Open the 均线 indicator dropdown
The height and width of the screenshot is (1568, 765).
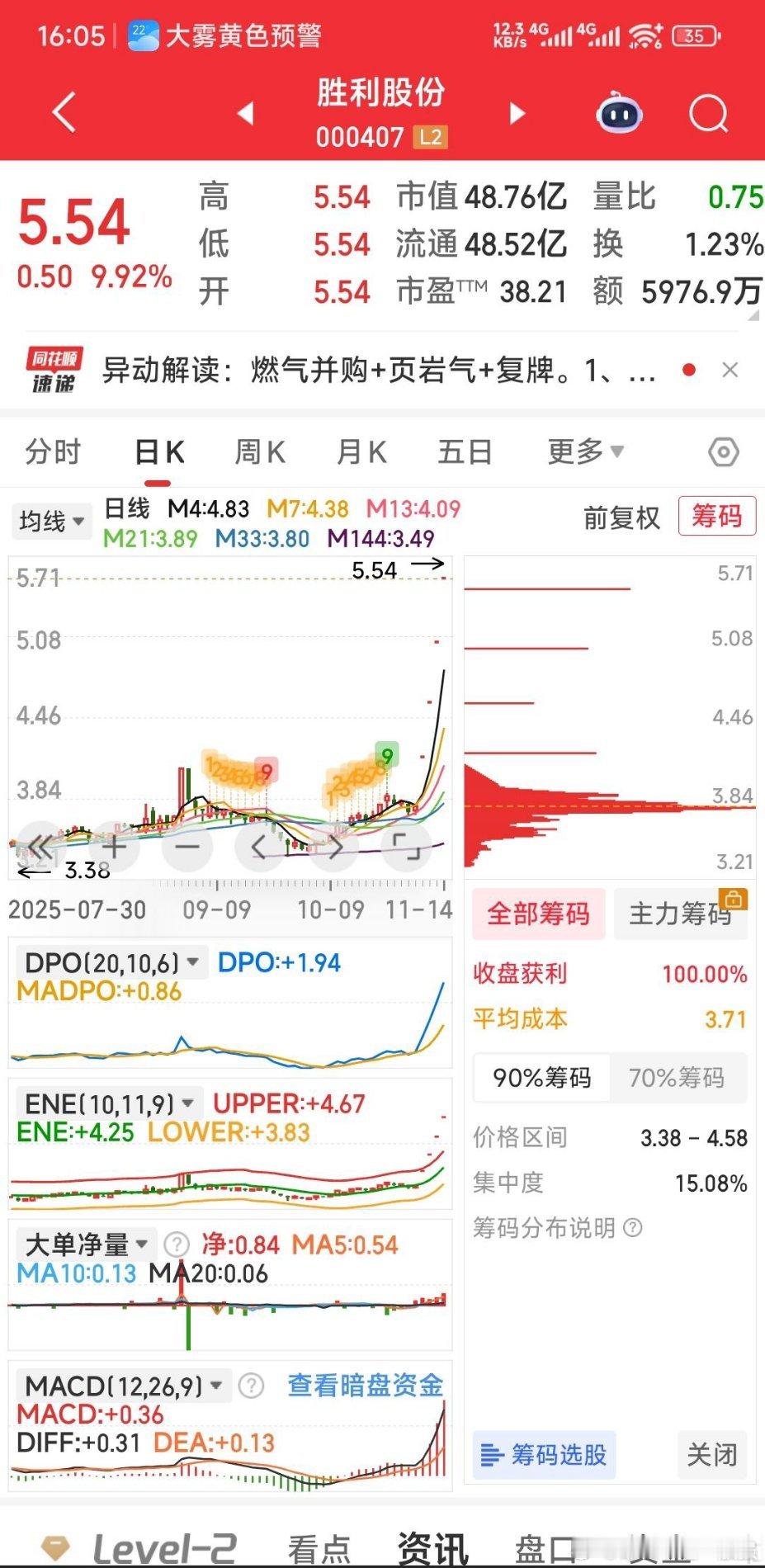point(51,522)
